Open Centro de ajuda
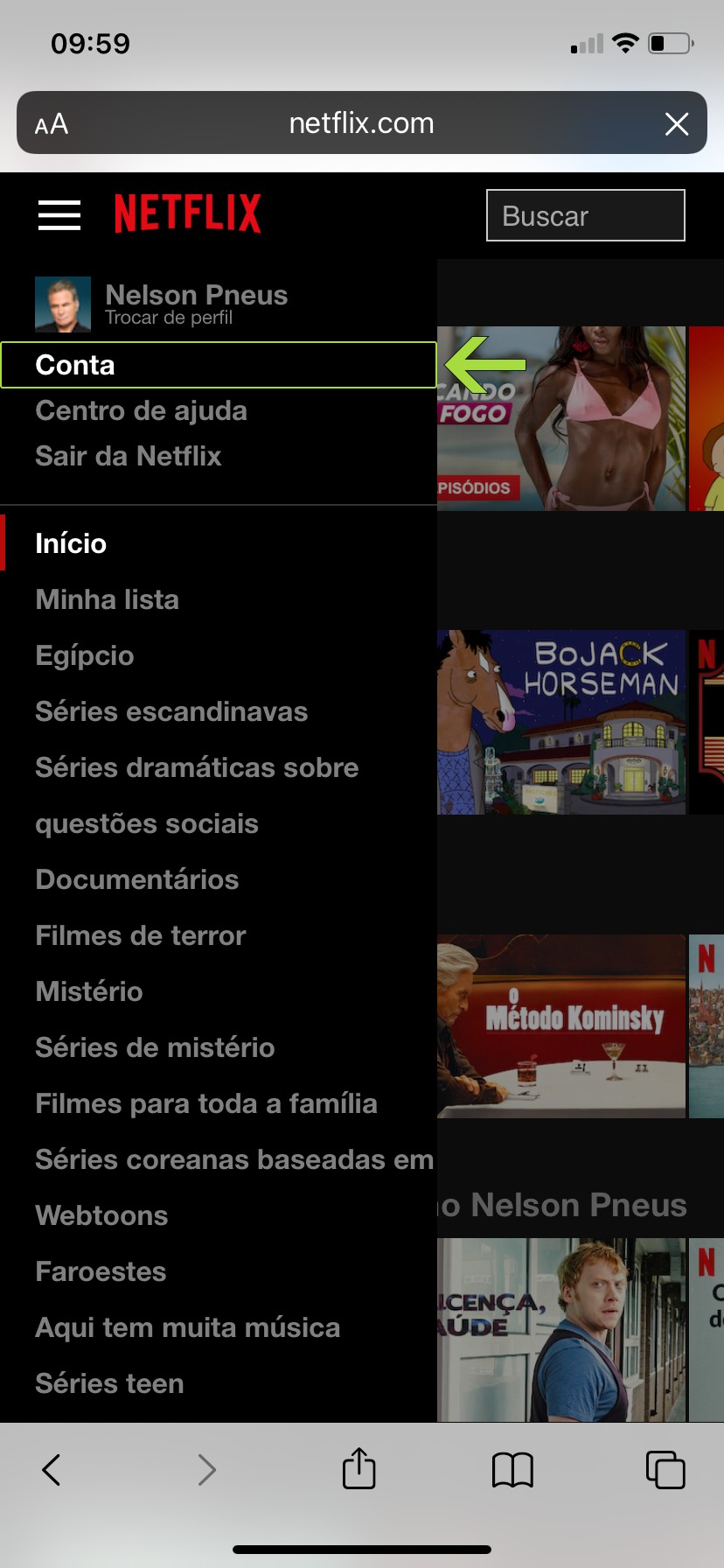This screenshot has height=1568, width=724. coord(141,410)
